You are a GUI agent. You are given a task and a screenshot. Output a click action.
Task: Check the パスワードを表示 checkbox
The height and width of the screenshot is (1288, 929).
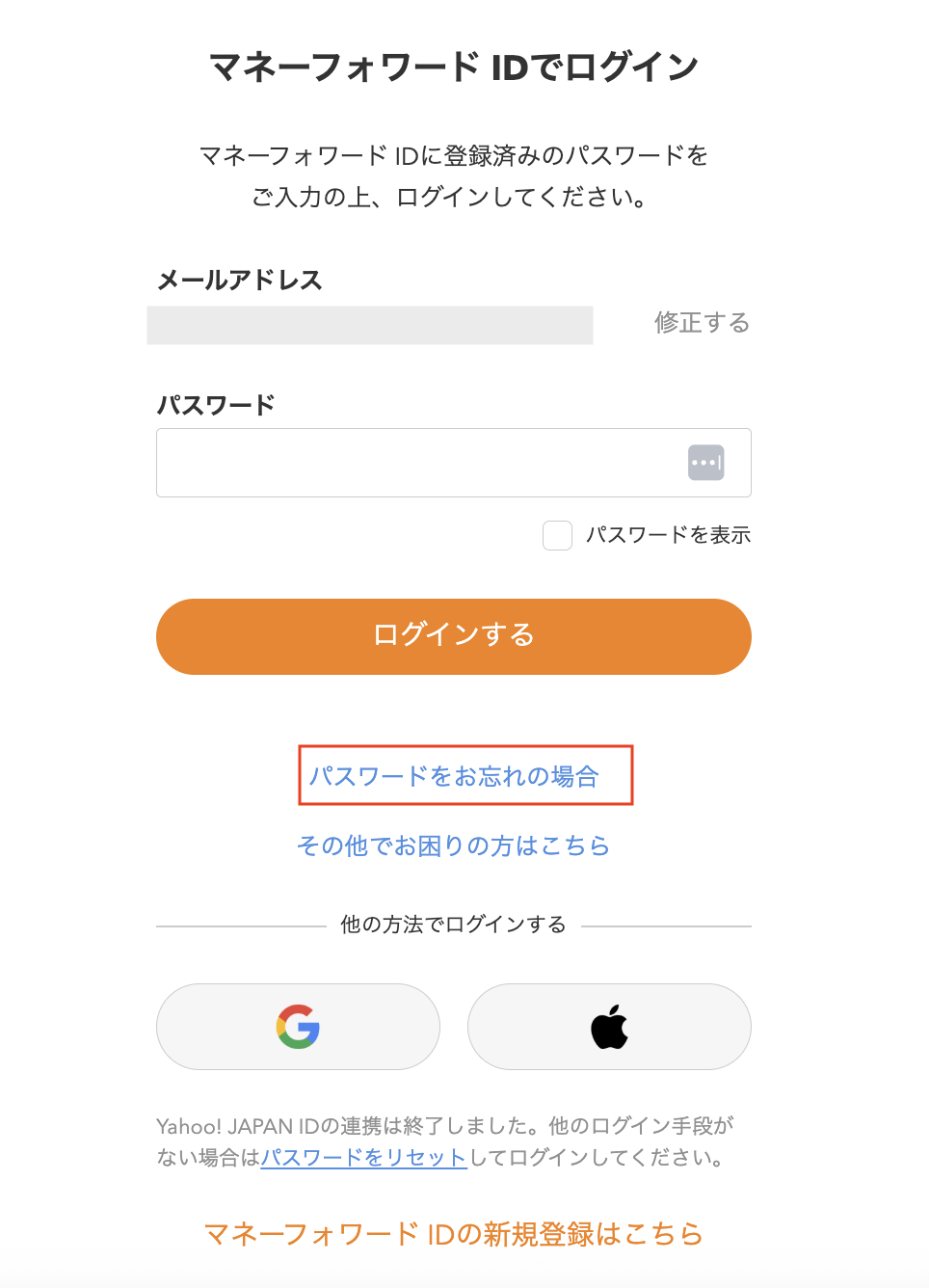tap(557, 535)
